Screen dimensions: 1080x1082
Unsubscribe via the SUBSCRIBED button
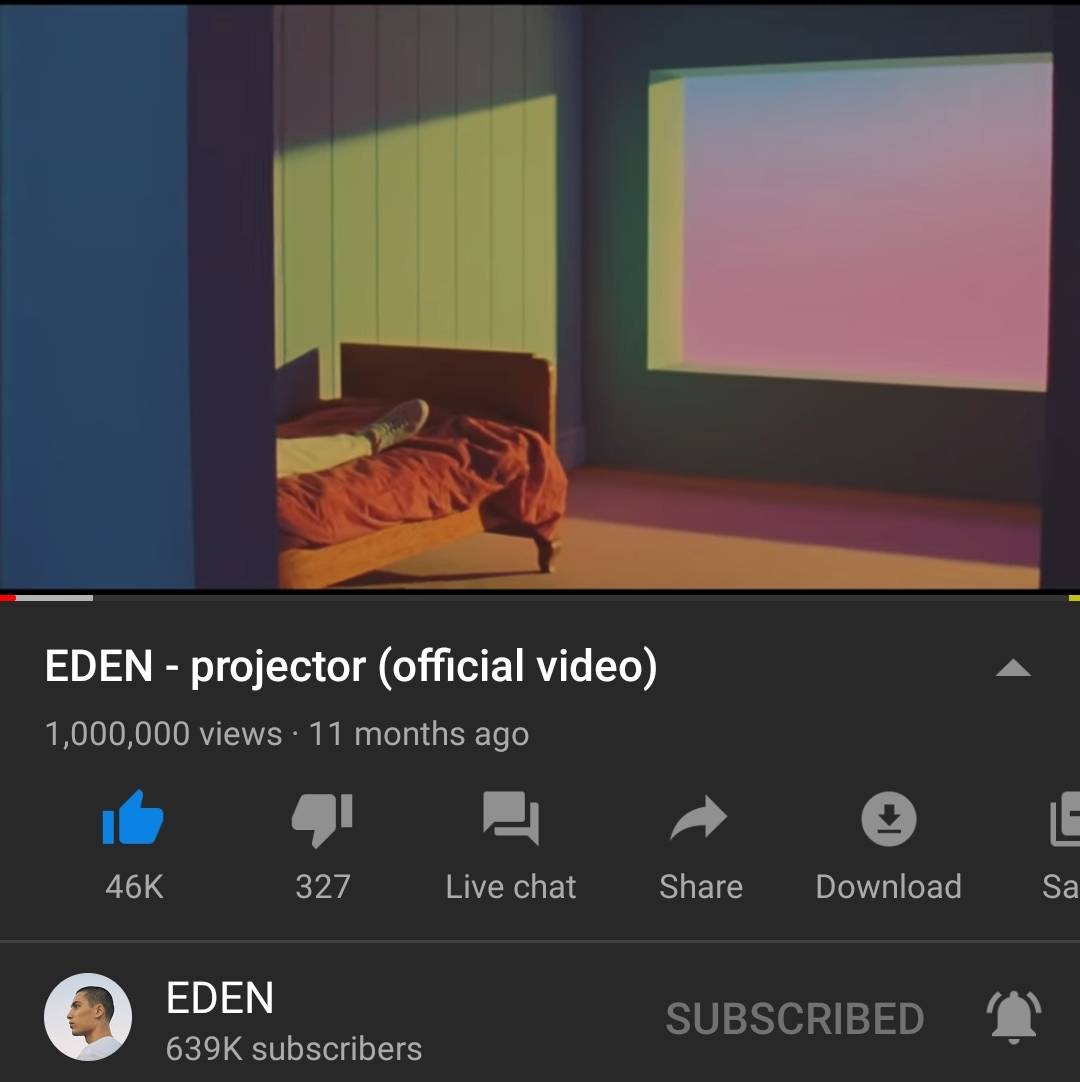tap(795, 1018)
